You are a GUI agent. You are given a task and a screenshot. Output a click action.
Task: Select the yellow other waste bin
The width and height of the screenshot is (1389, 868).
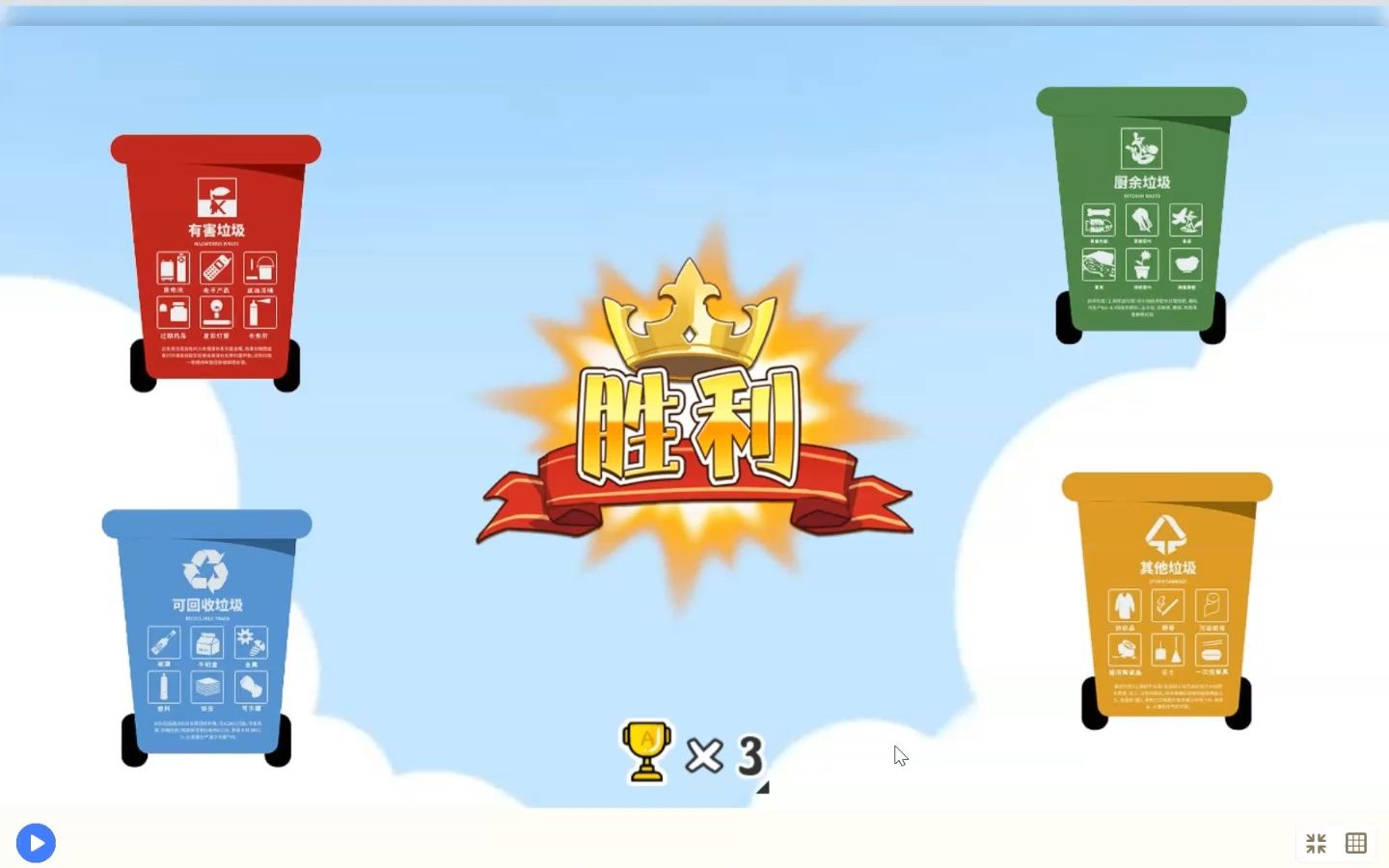click(1166, 598)
